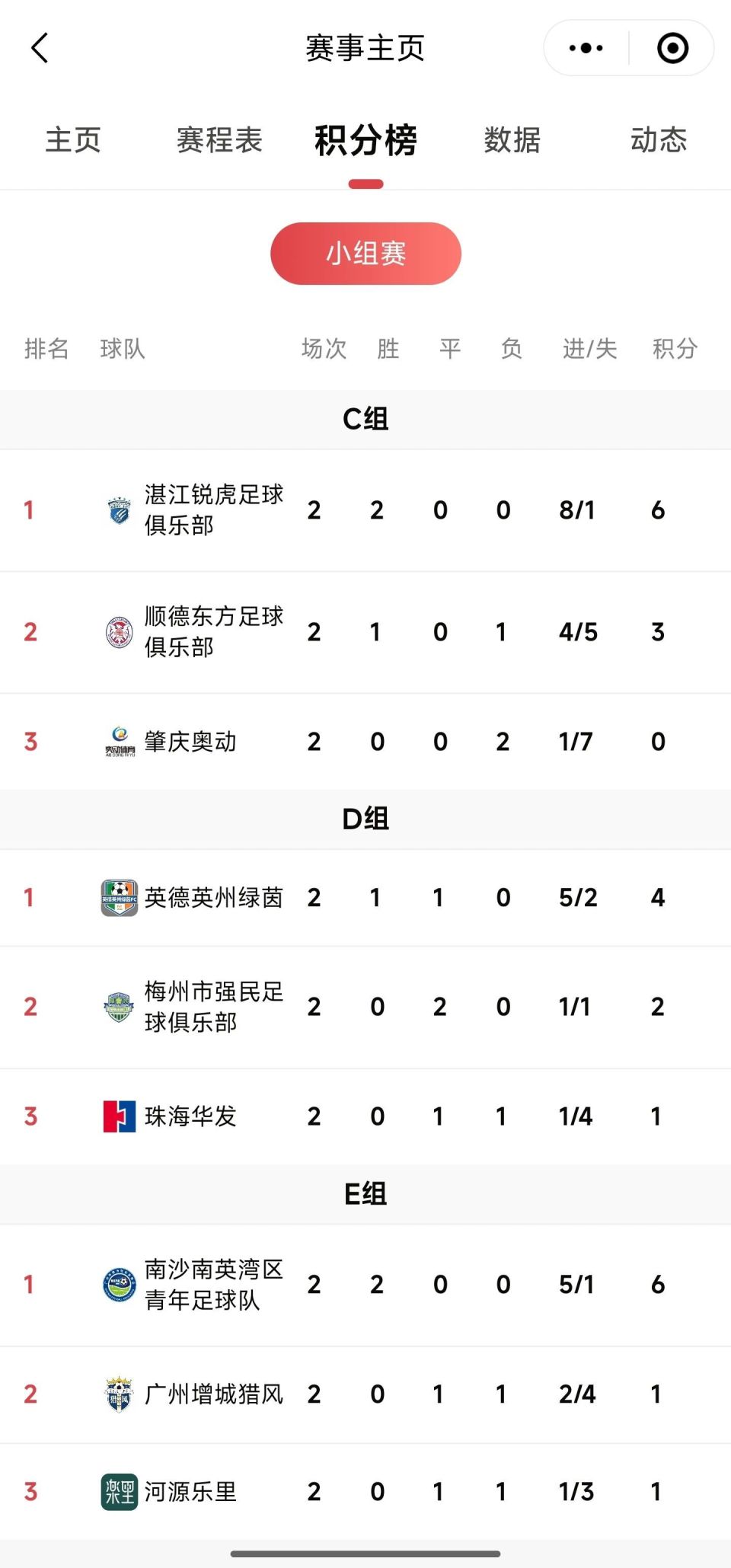Tap the 小组赛 stage button
Screen dimensions: 731x1568
365,254
